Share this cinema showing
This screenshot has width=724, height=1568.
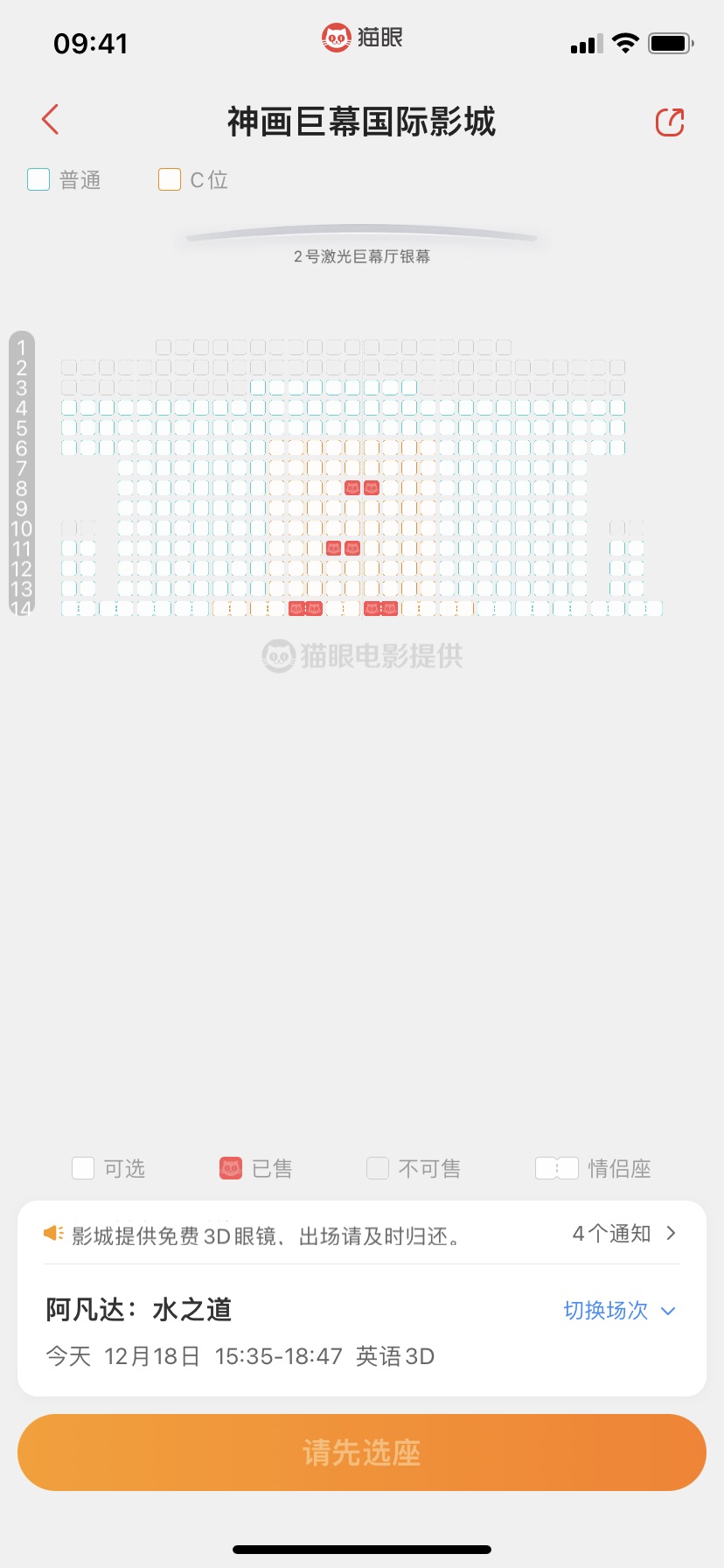pyautogui.click(x=670, y=122)
